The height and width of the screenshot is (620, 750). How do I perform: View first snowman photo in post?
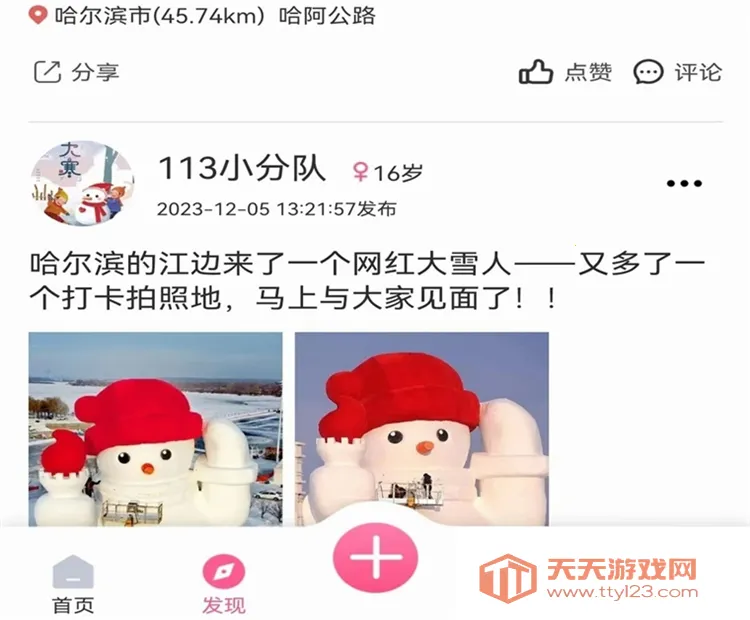coord(155,430)
